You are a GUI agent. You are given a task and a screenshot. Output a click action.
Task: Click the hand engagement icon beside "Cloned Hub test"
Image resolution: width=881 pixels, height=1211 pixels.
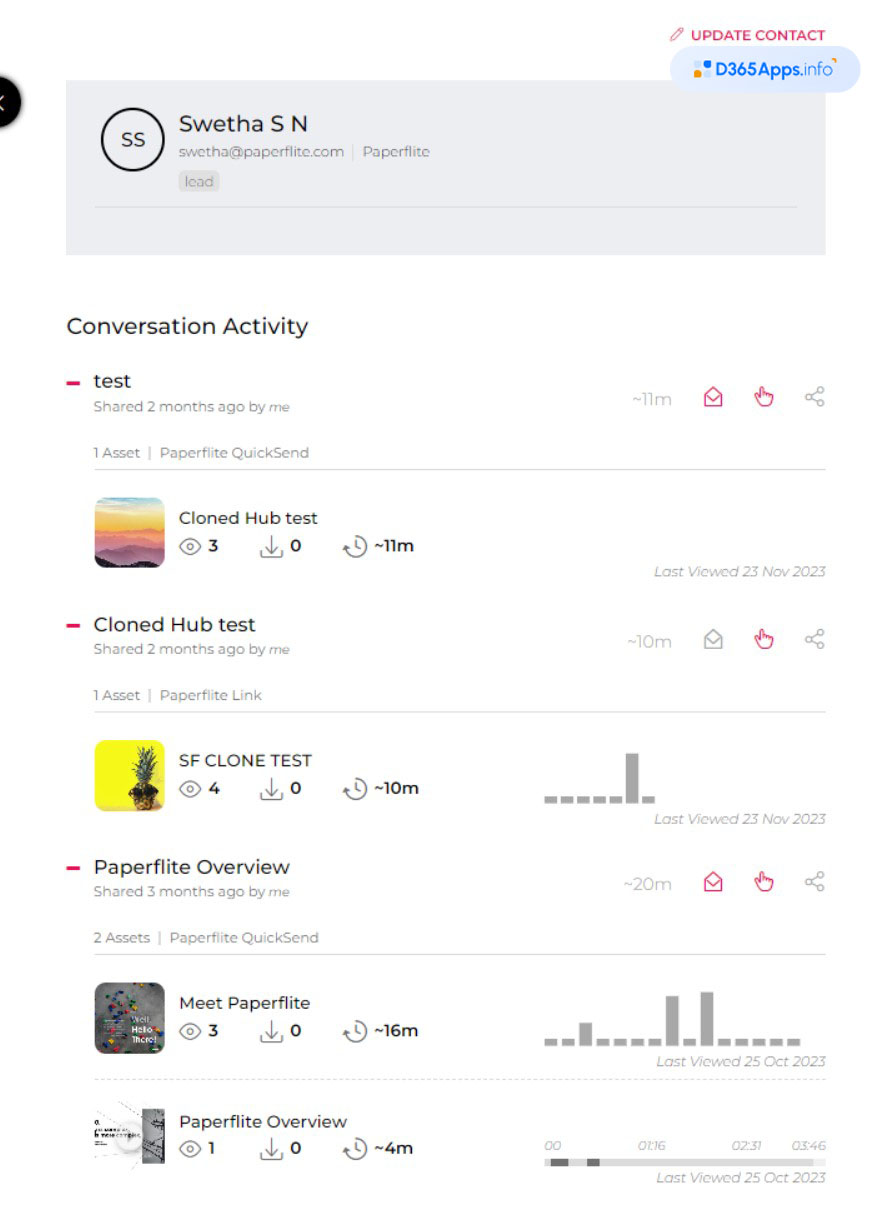coord(764,638)
